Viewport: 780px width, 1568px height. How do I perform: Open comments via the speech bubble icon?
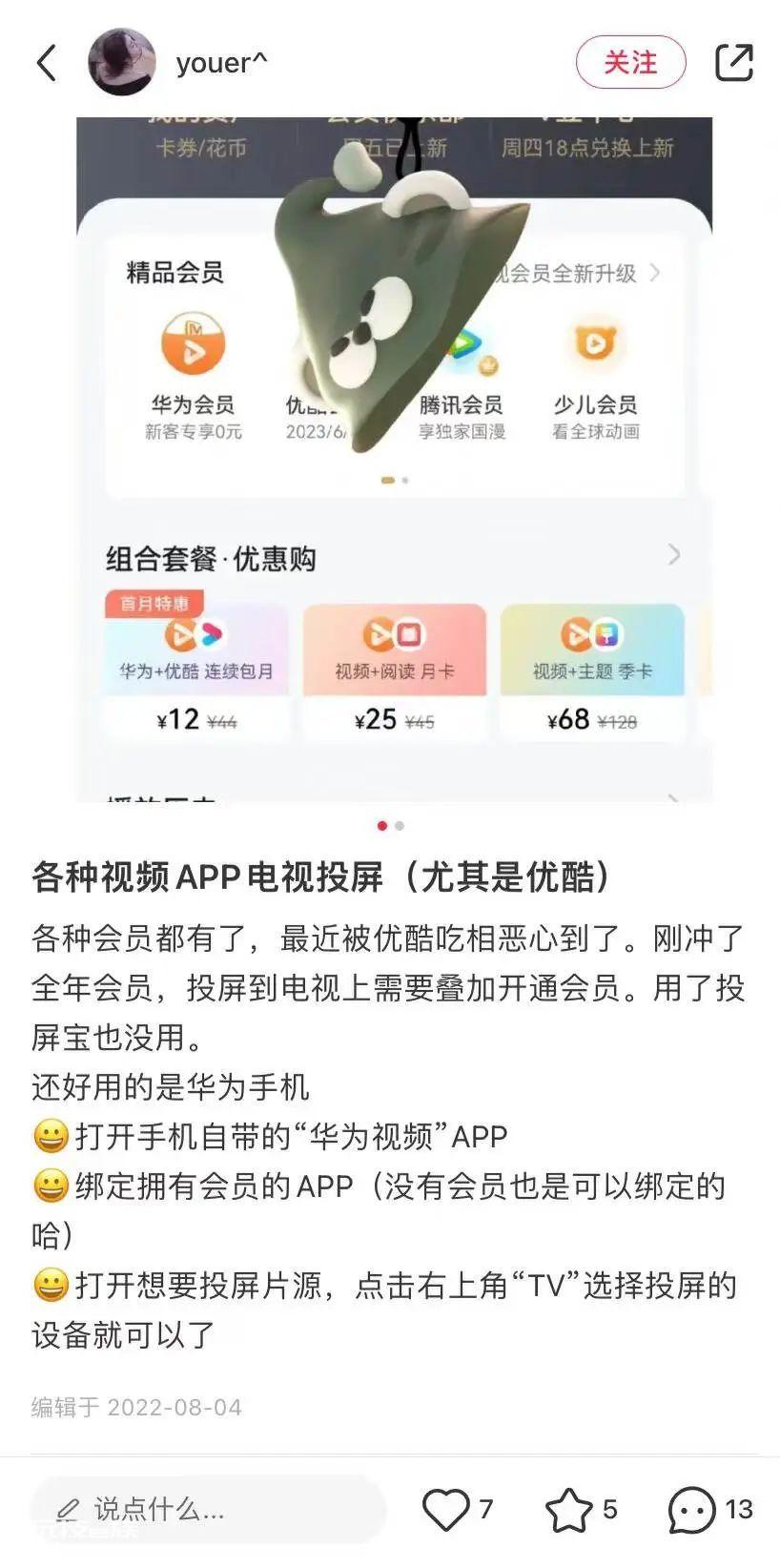(x=691, y=1510)
